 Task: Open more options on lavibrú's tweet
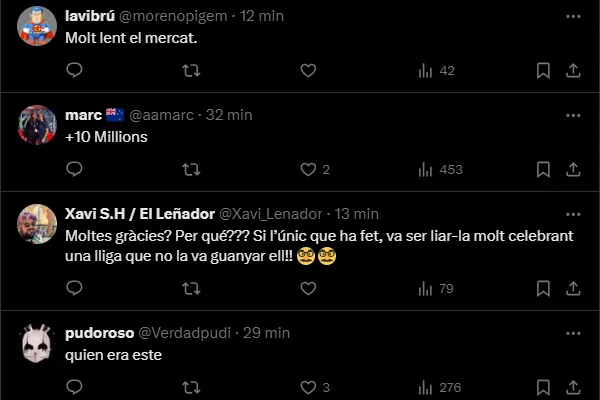coord(572,16)
